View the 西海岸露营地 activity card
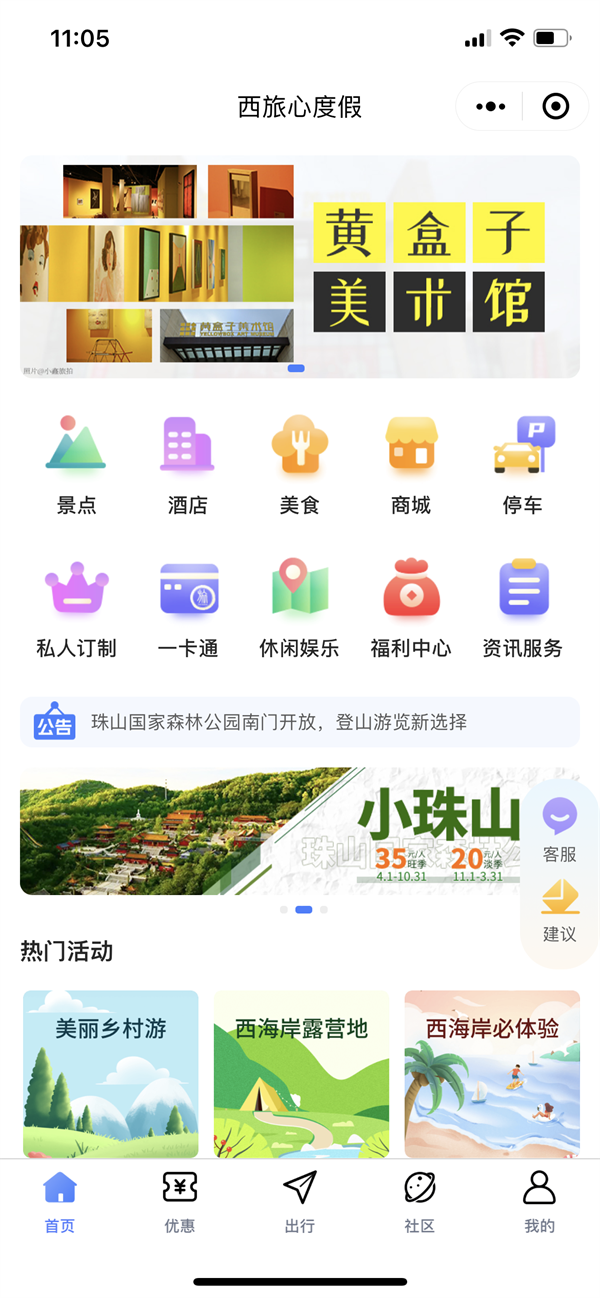Screen dimensions: 600x1298 coord(301,1073)
